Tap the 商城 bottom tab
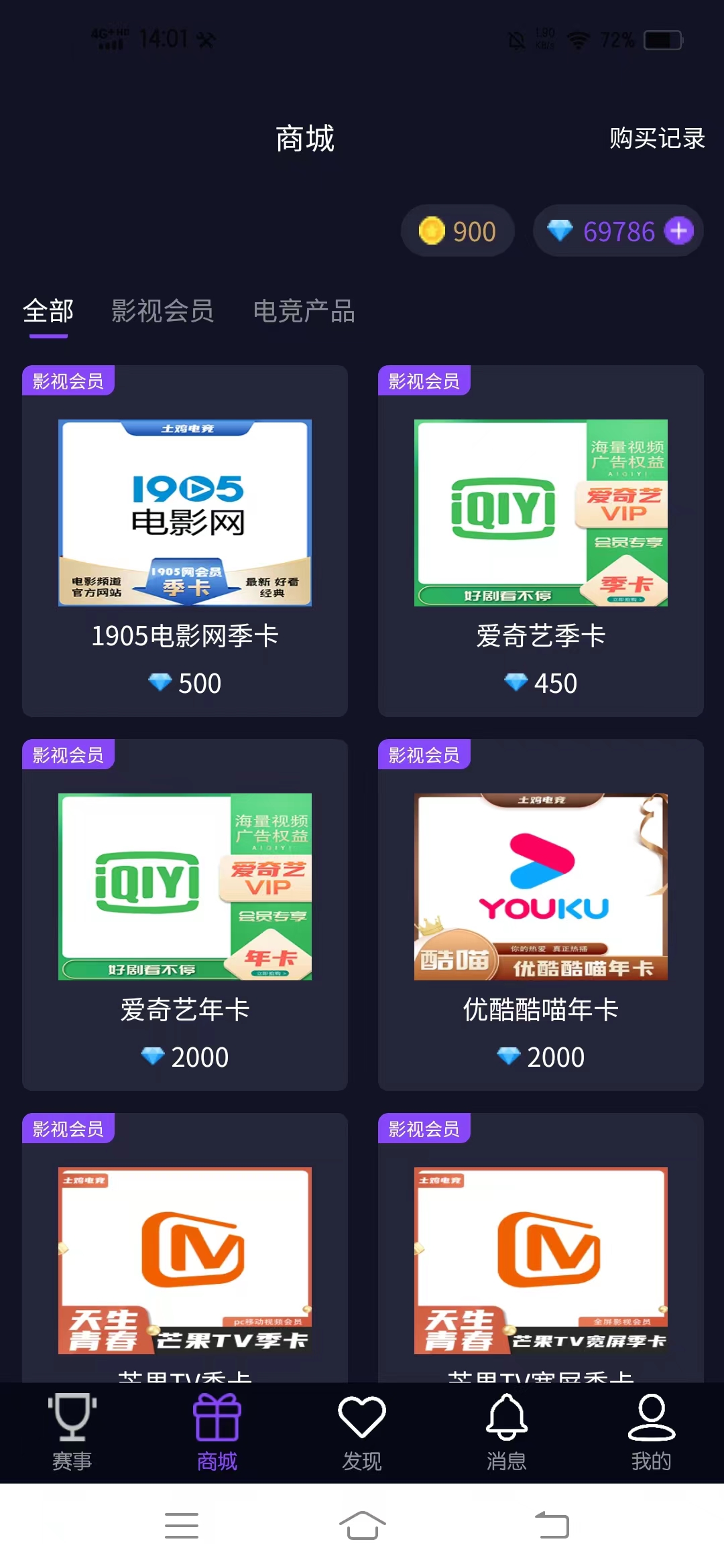The image size is (724, 1568). pos(217,1432)
